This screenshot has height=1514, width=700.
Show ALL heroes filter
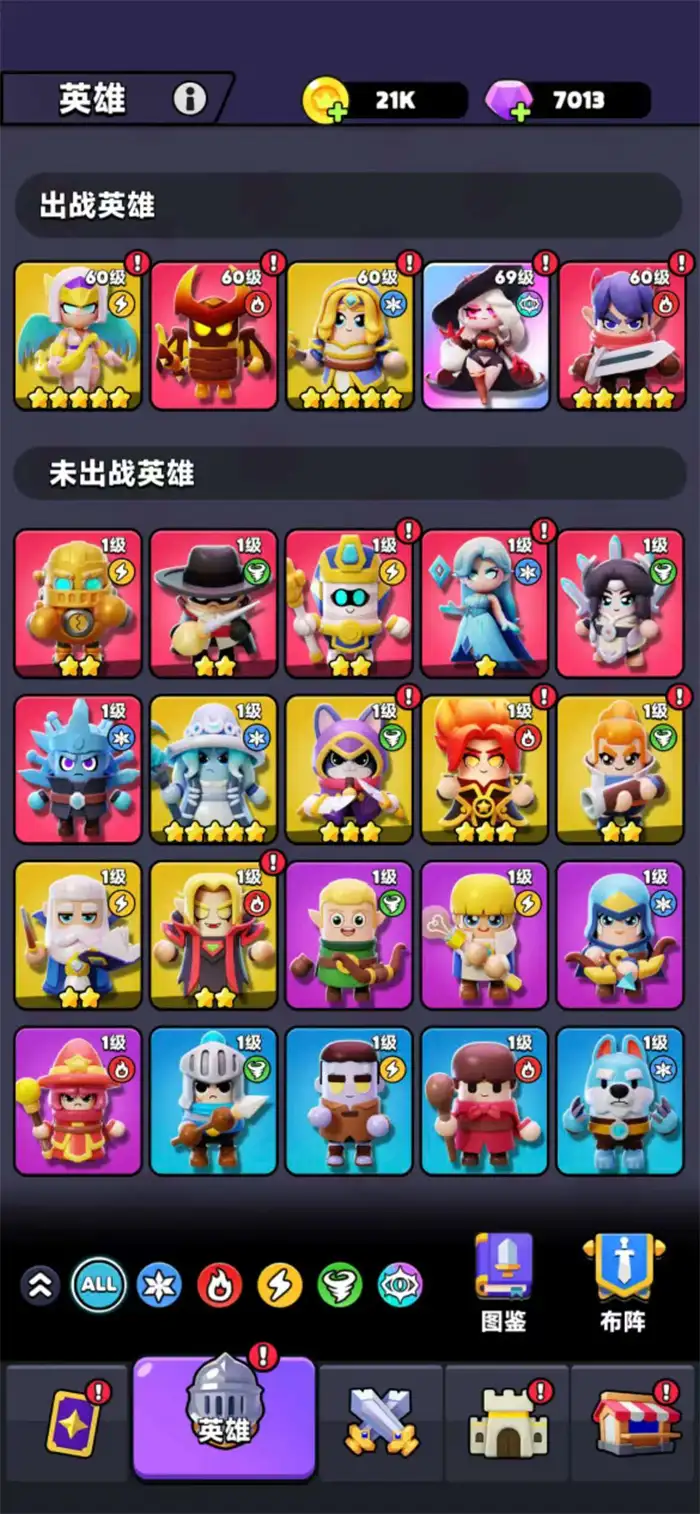click(99, 1285)
